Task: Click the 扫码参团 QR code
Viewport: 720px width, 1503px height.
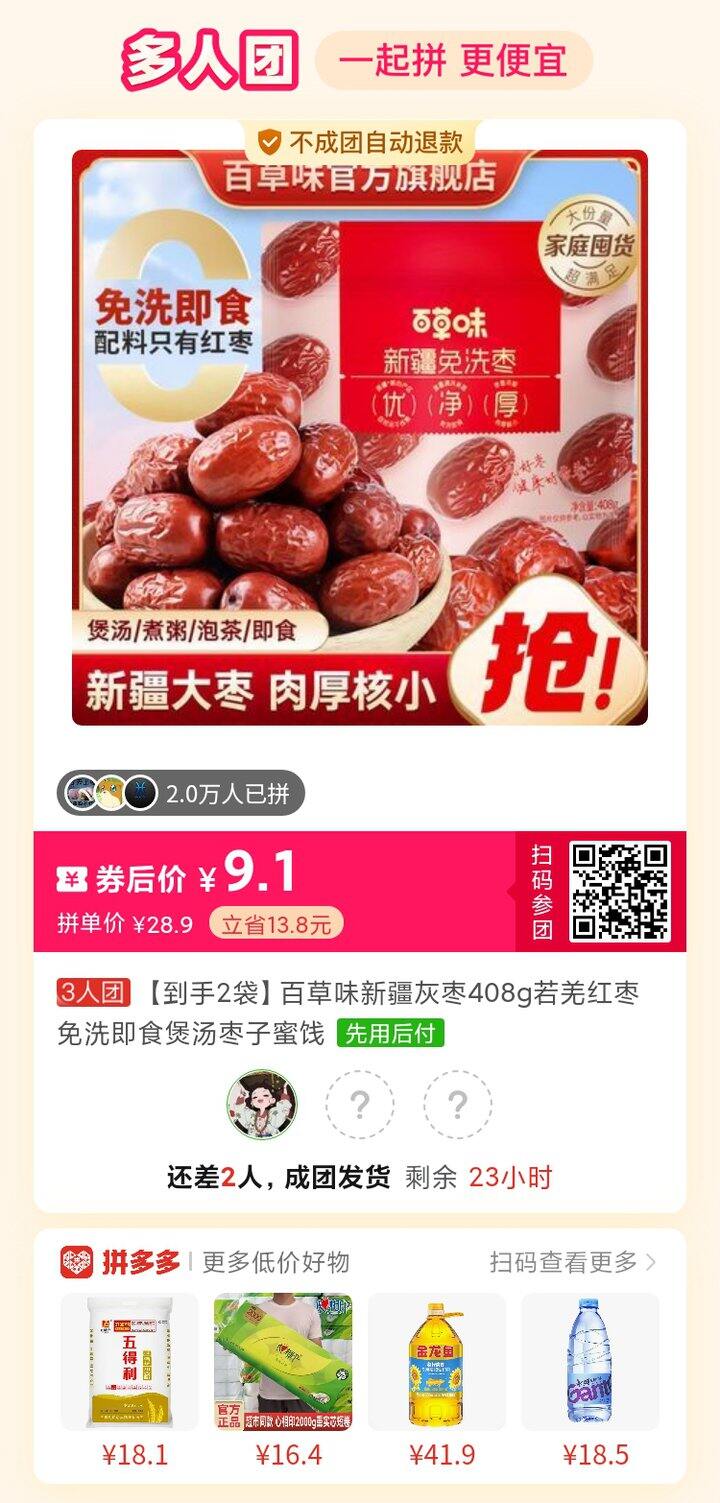Action: (x=622, y=891)
